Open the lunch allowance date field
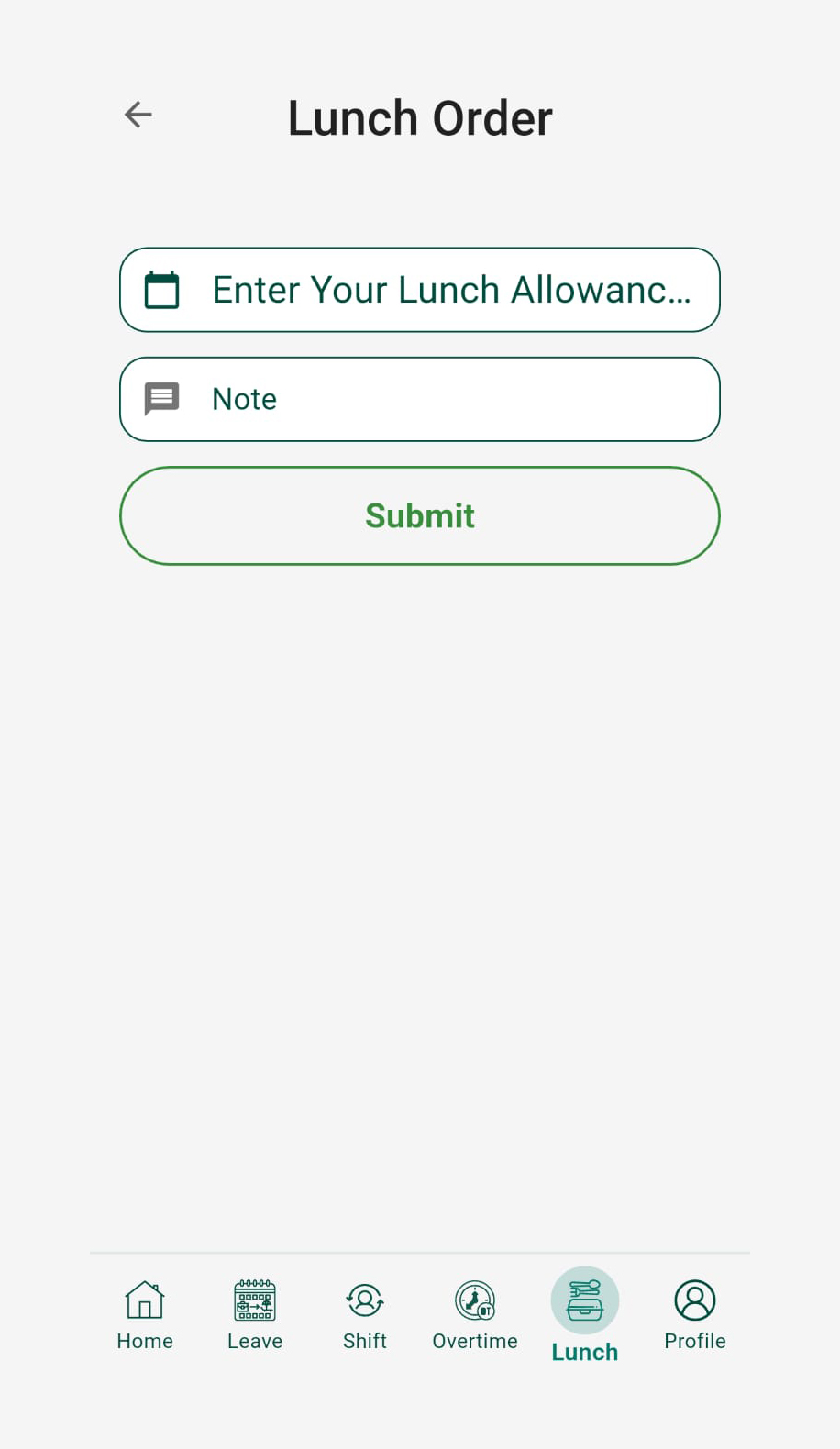Screen dimensions: 840x1449 (x=420, y=290)
